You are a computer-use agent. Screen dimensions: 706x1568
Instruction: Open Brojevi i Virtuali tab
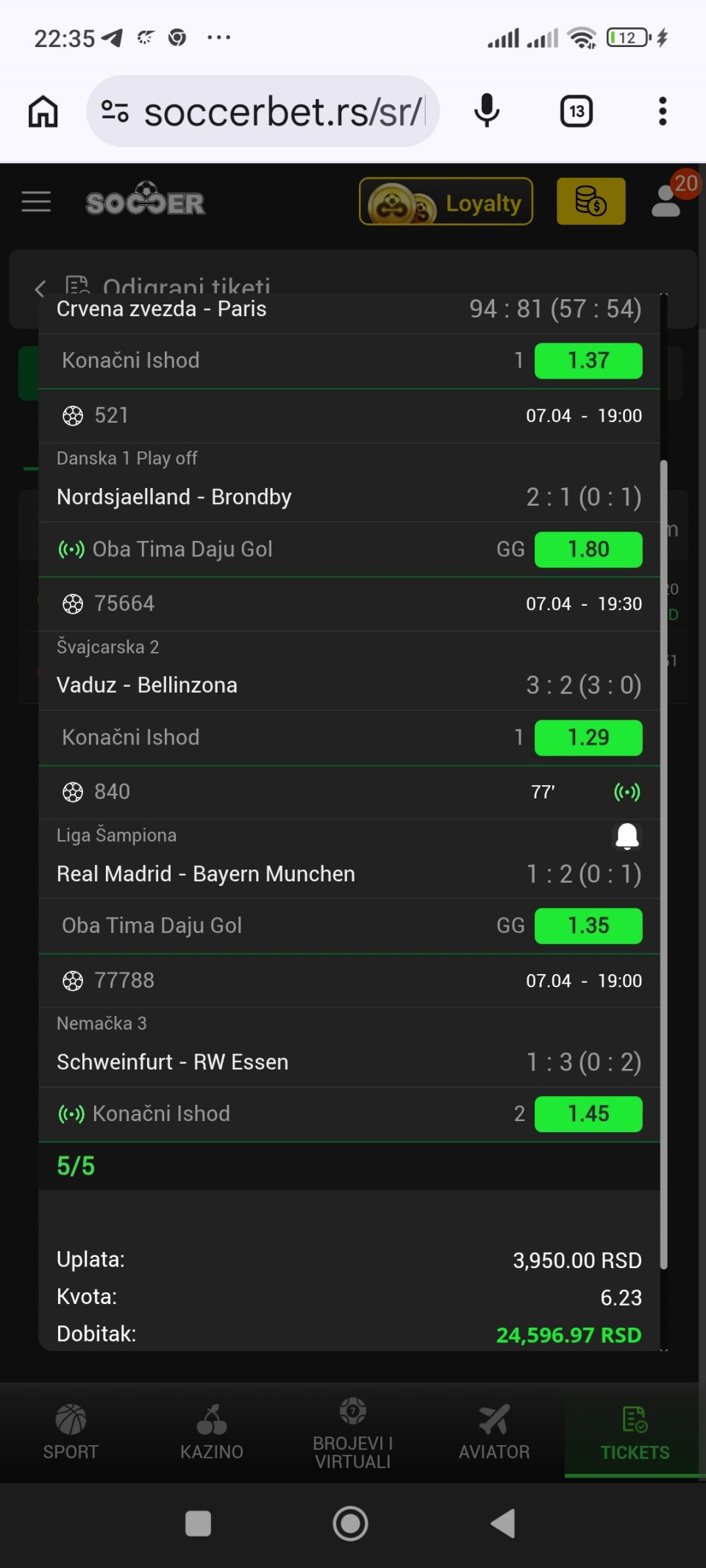pyautogui.click(x=353, y=1432)
